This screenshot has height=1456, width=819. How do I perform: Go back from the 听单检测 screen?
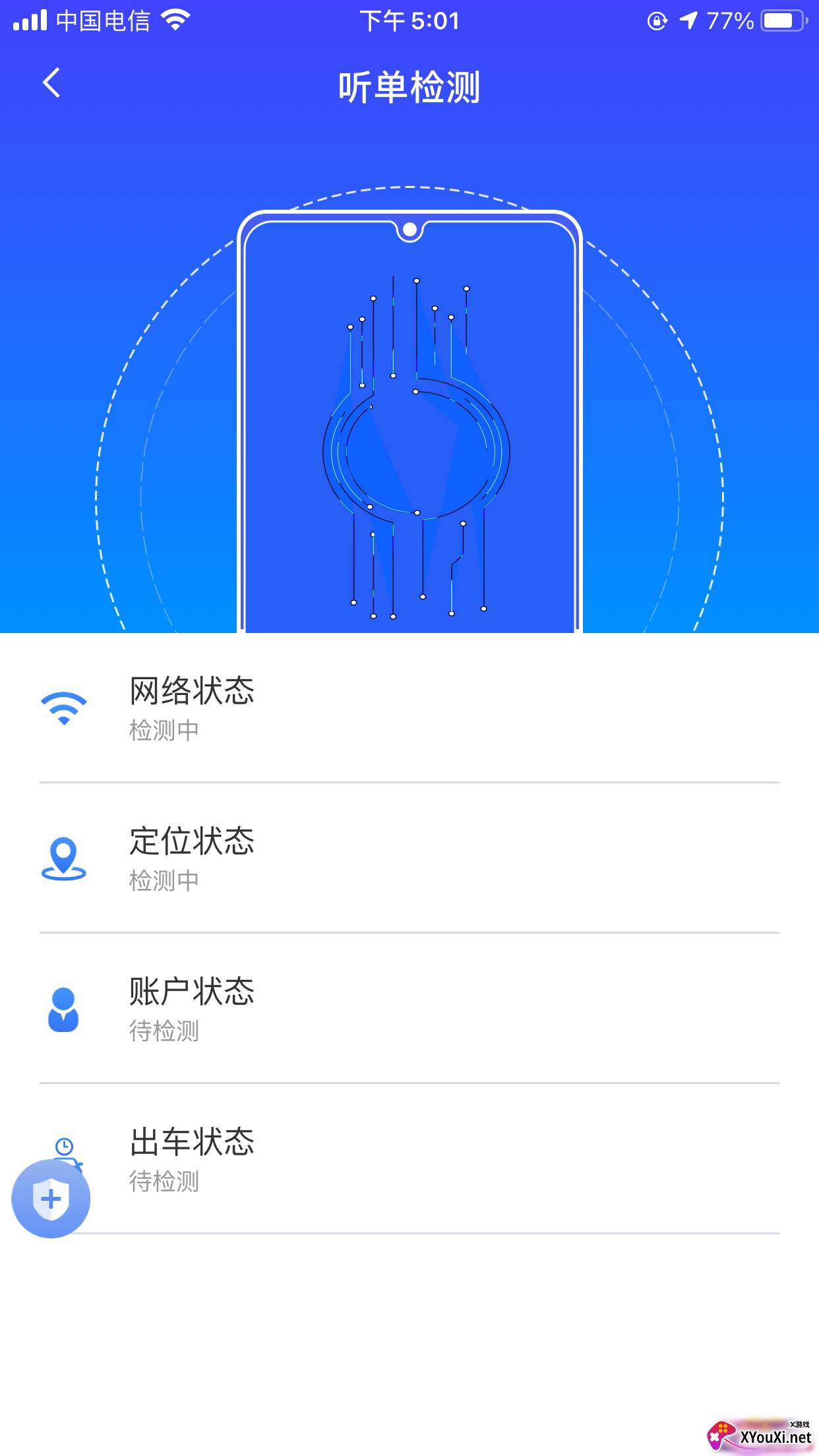pos(51,83)
